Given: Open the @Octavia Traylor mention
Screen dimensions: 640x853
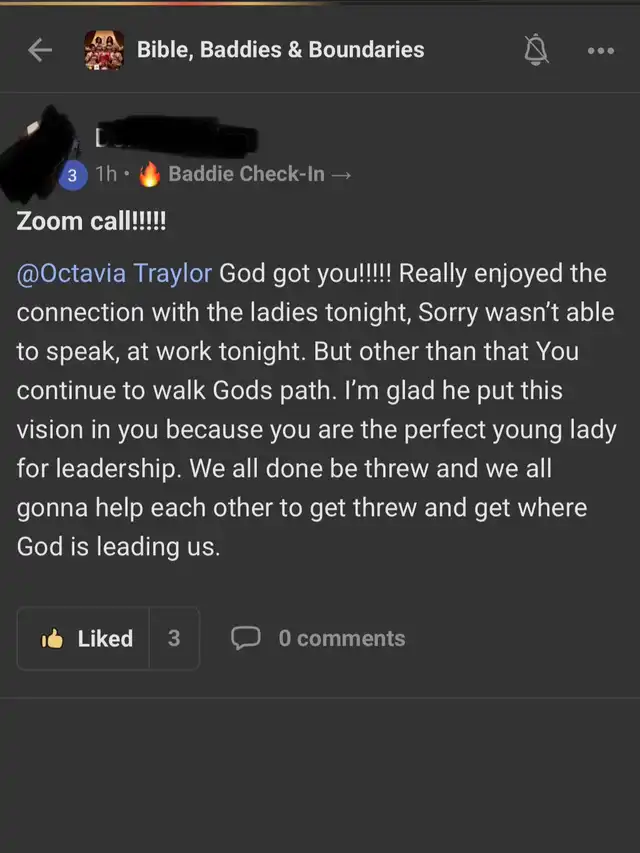Looking at the screenshot, I should click(115, 273).
